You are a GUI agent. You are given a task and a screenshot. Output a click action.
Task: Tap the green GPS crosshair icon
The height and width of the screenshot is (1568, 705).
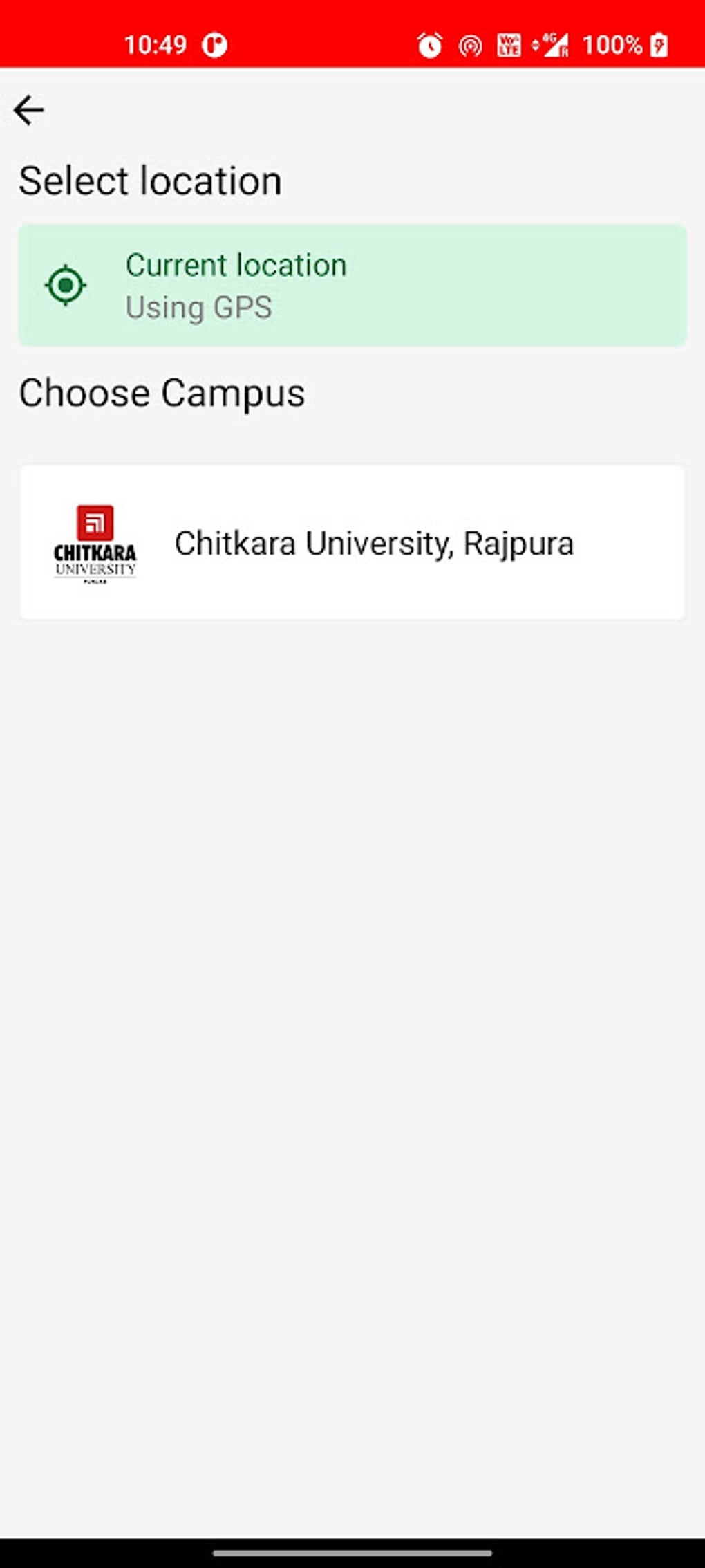(x=67, y=286)
